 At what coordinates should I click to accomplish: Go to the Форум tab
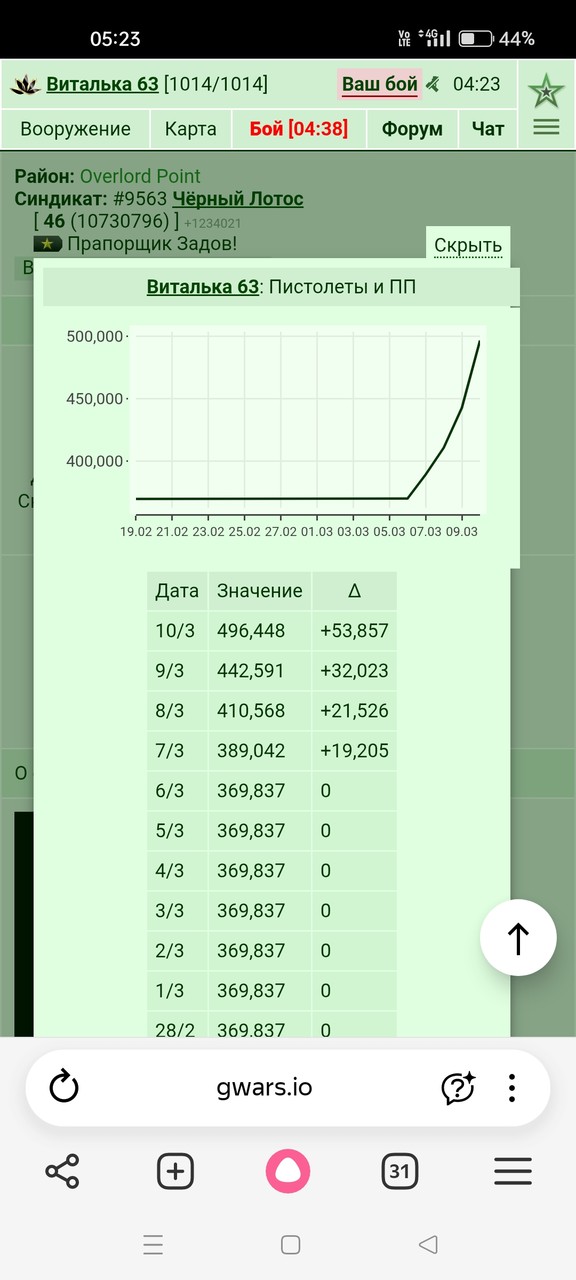(x=412, y=129)
